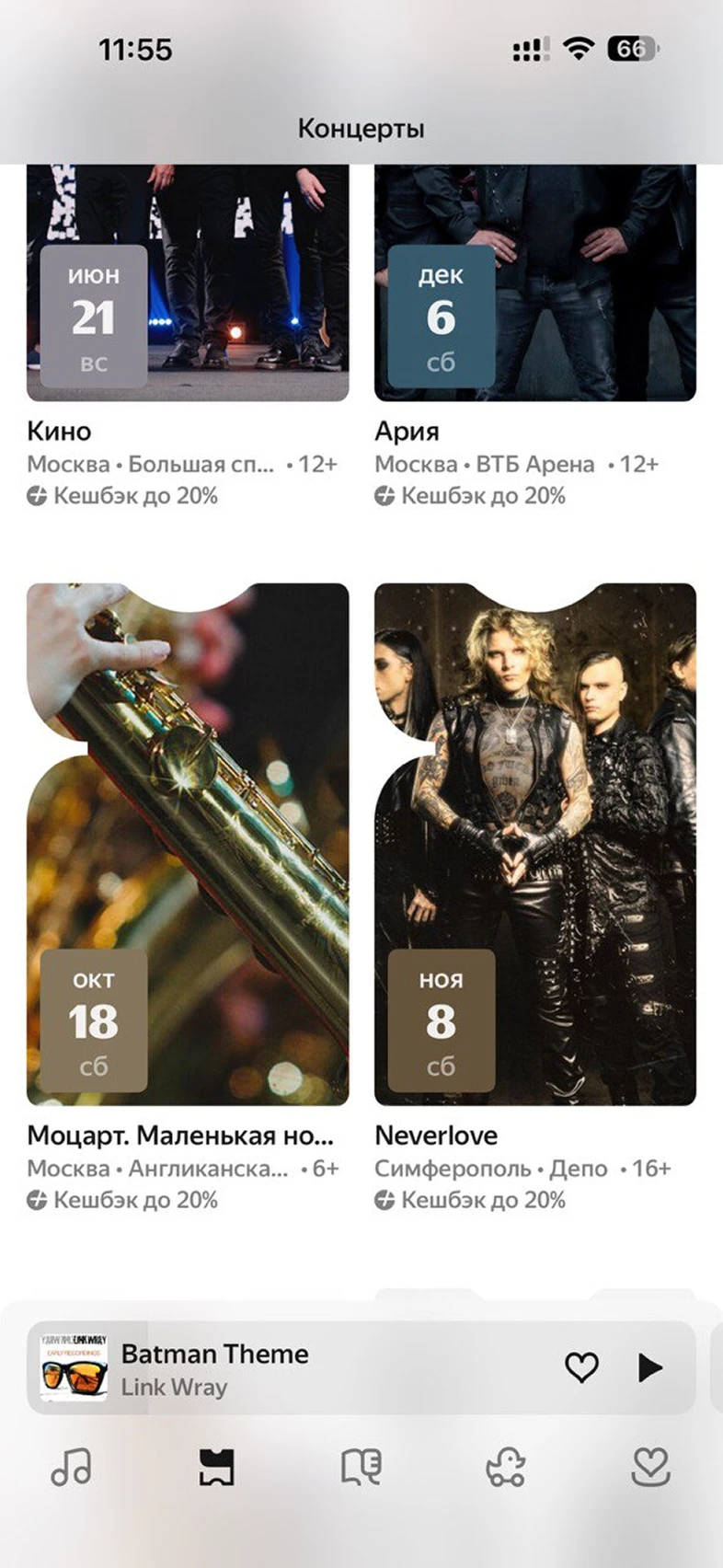Switch to the books and podcasts tab

point(361,1467)
